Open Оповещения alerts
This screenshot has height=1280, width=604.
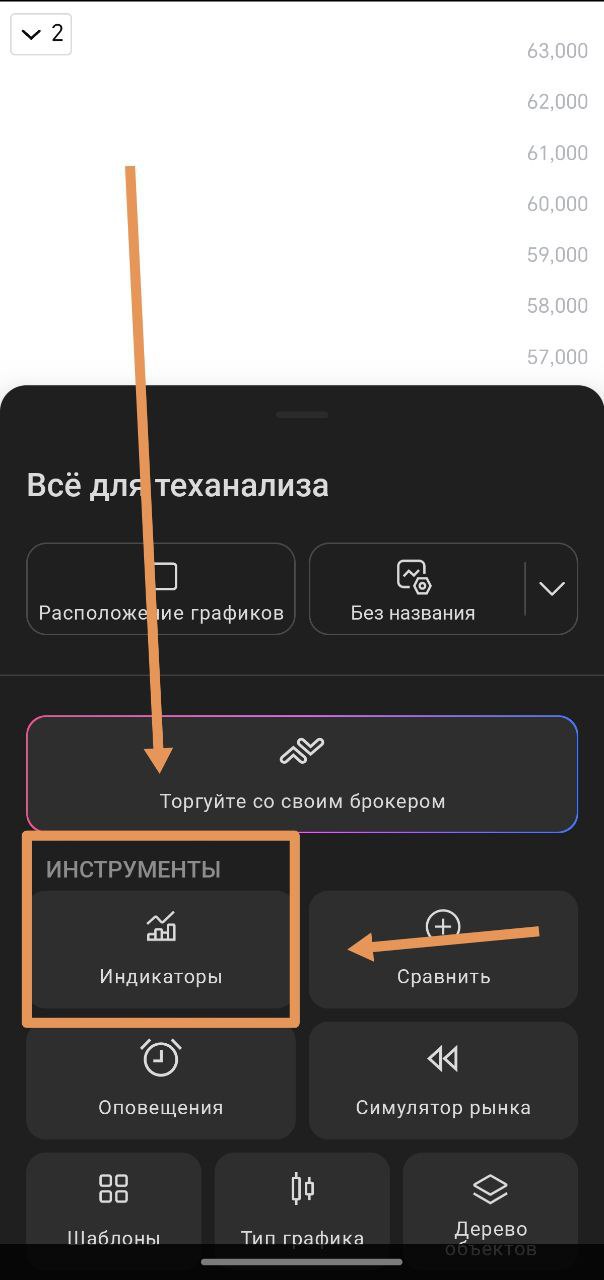pos(161,1080)
